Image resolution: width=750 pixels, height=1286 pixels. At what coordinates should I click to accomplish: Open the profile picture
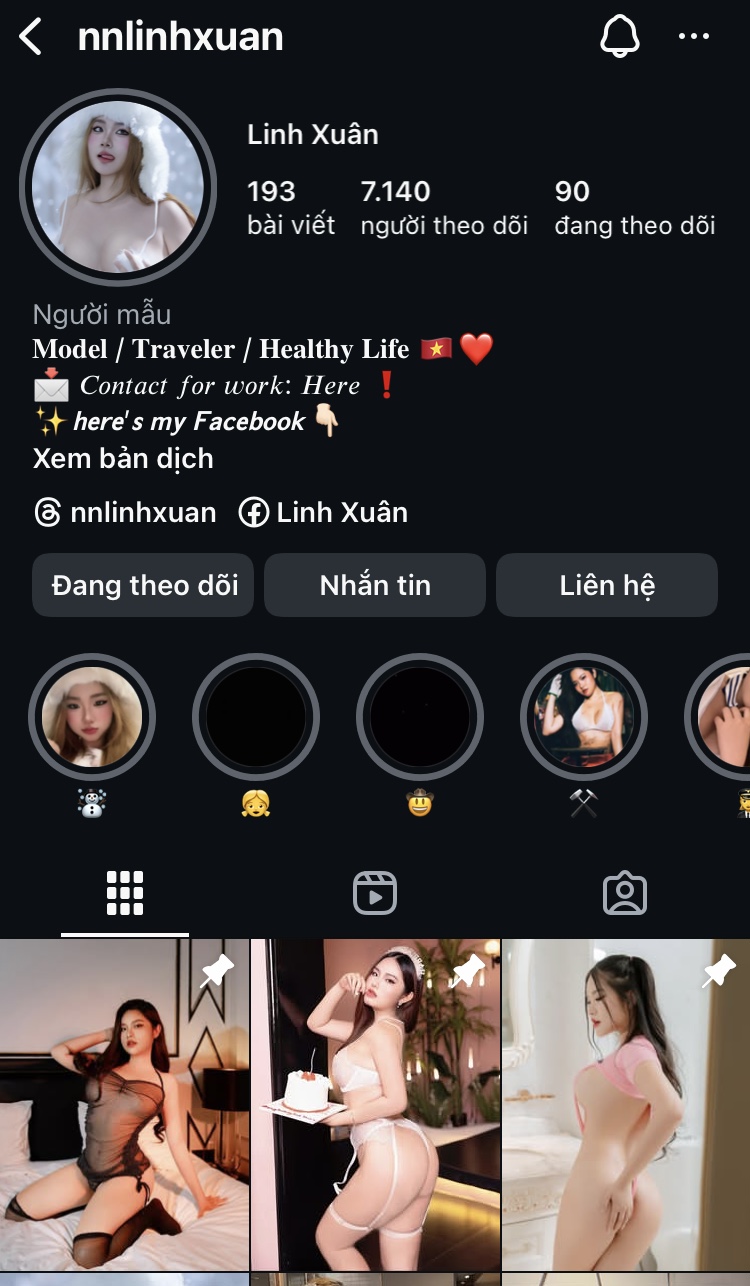click(118, 187)
